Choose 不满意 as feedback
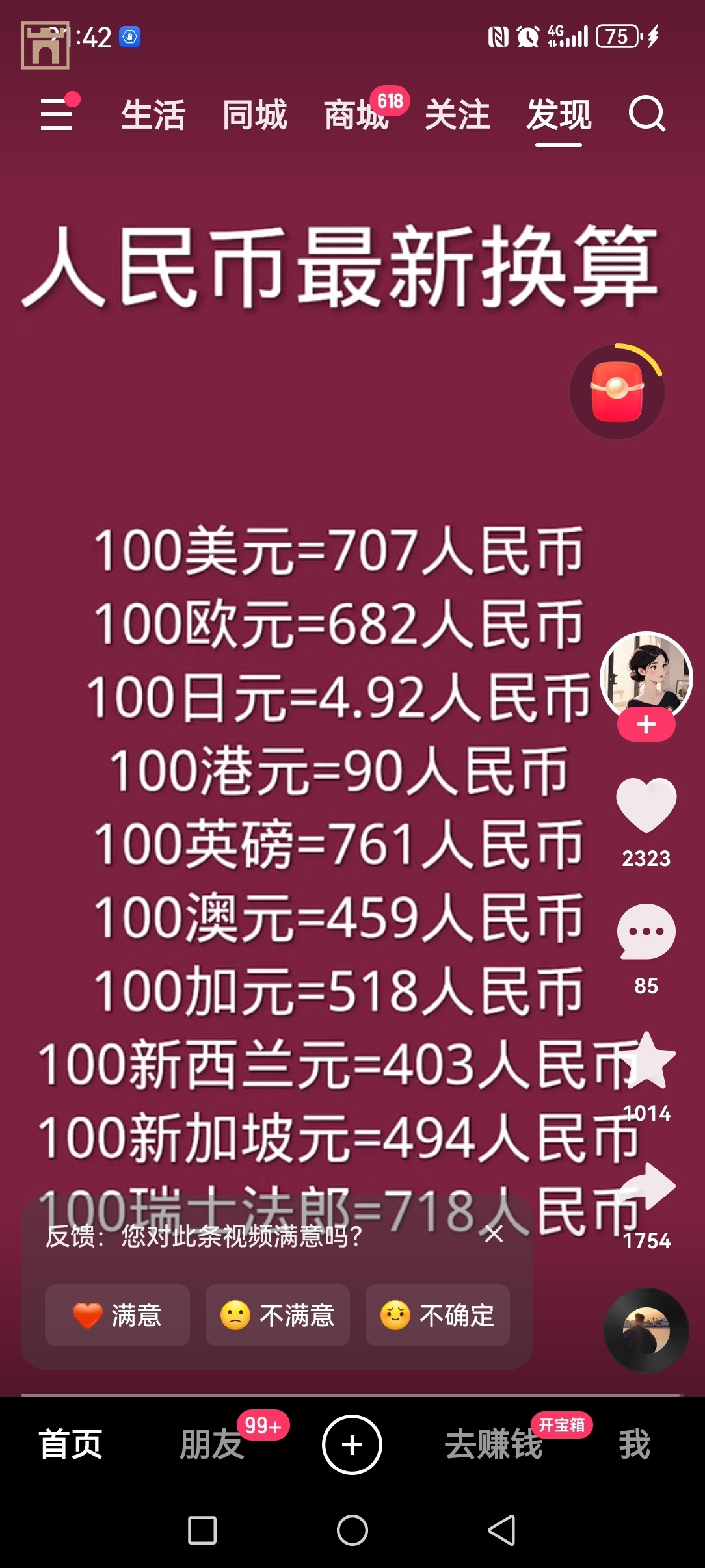Viewport: 705px width, 1568px height. point(278,1315)
